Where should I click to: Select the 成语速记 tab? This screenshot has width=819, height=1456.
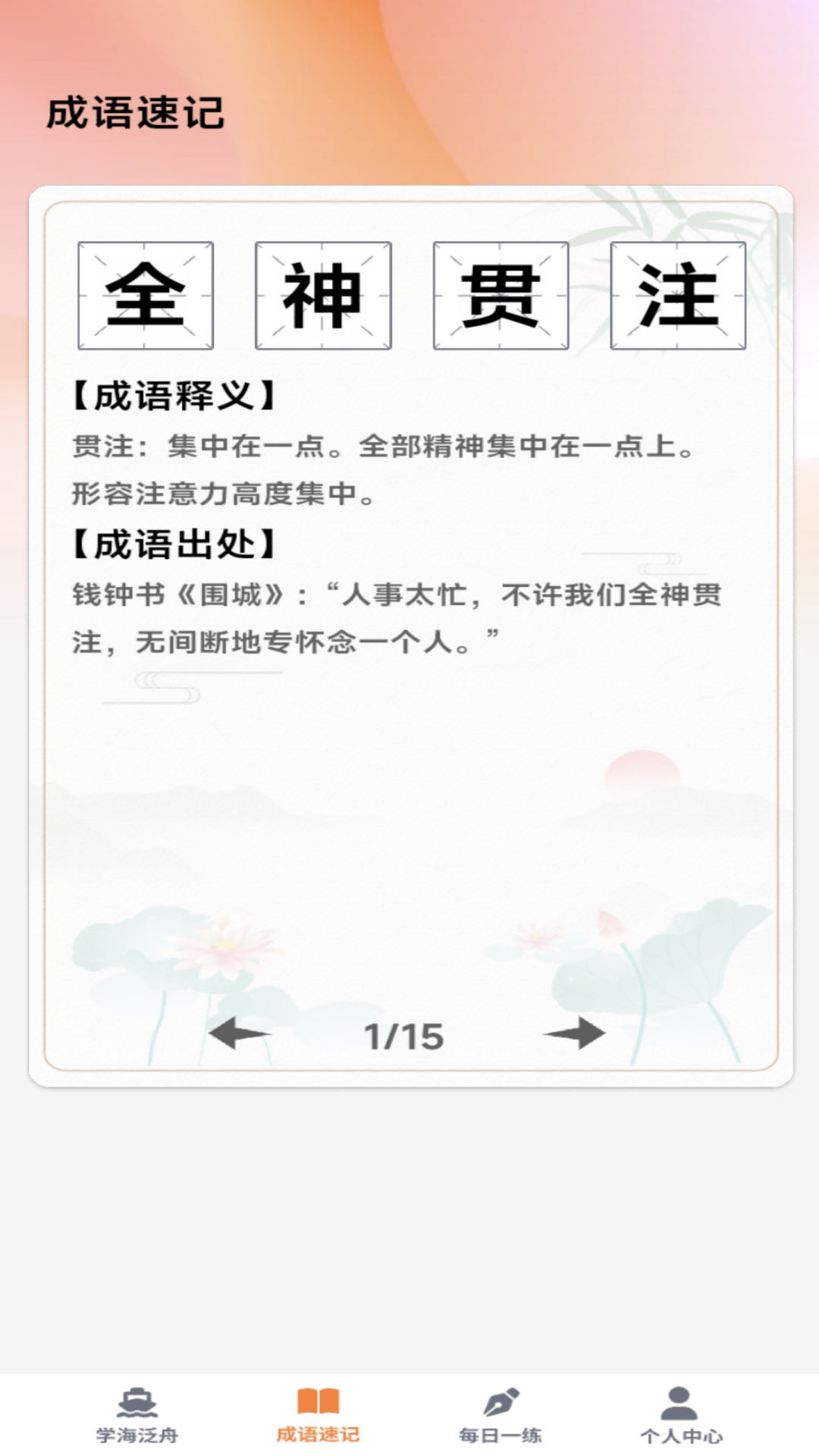click(318, 1415)
